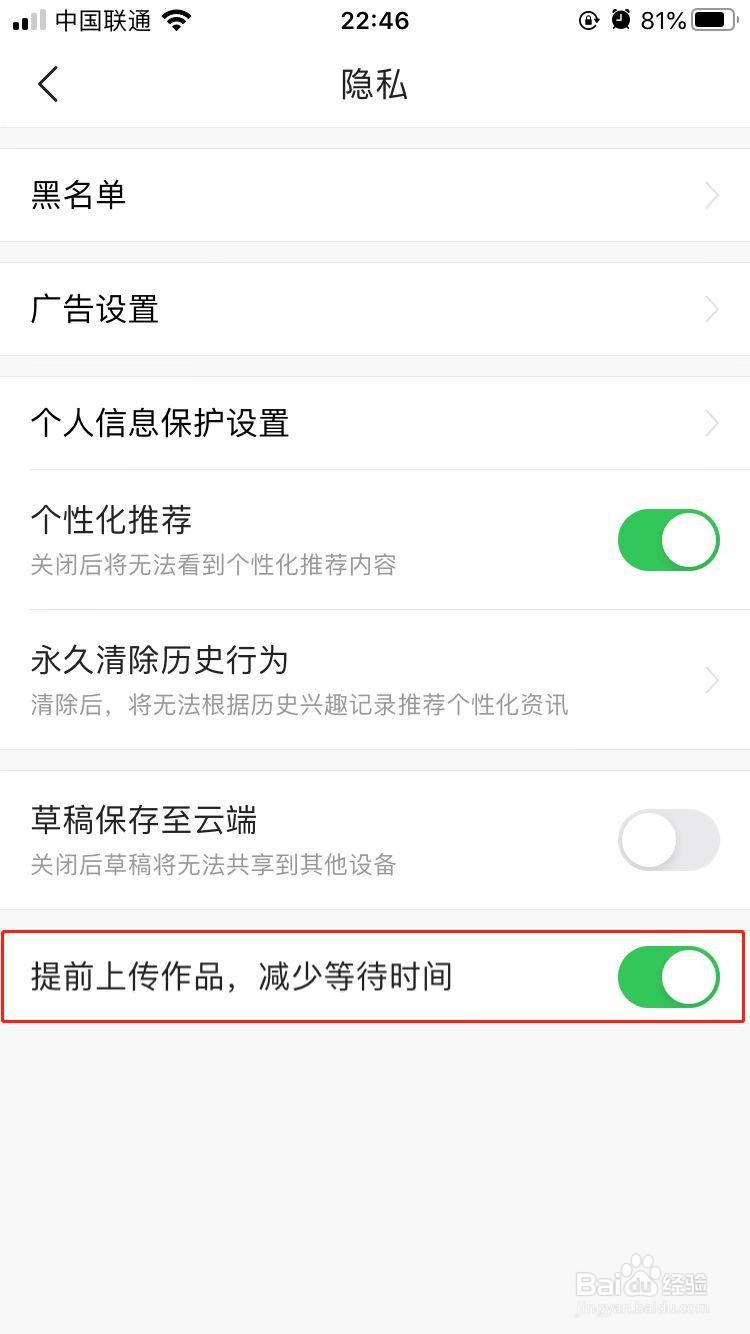750x1334 pixels.
Task: Open 个人信息保护设置 settings page
Action: pos(159,423)
